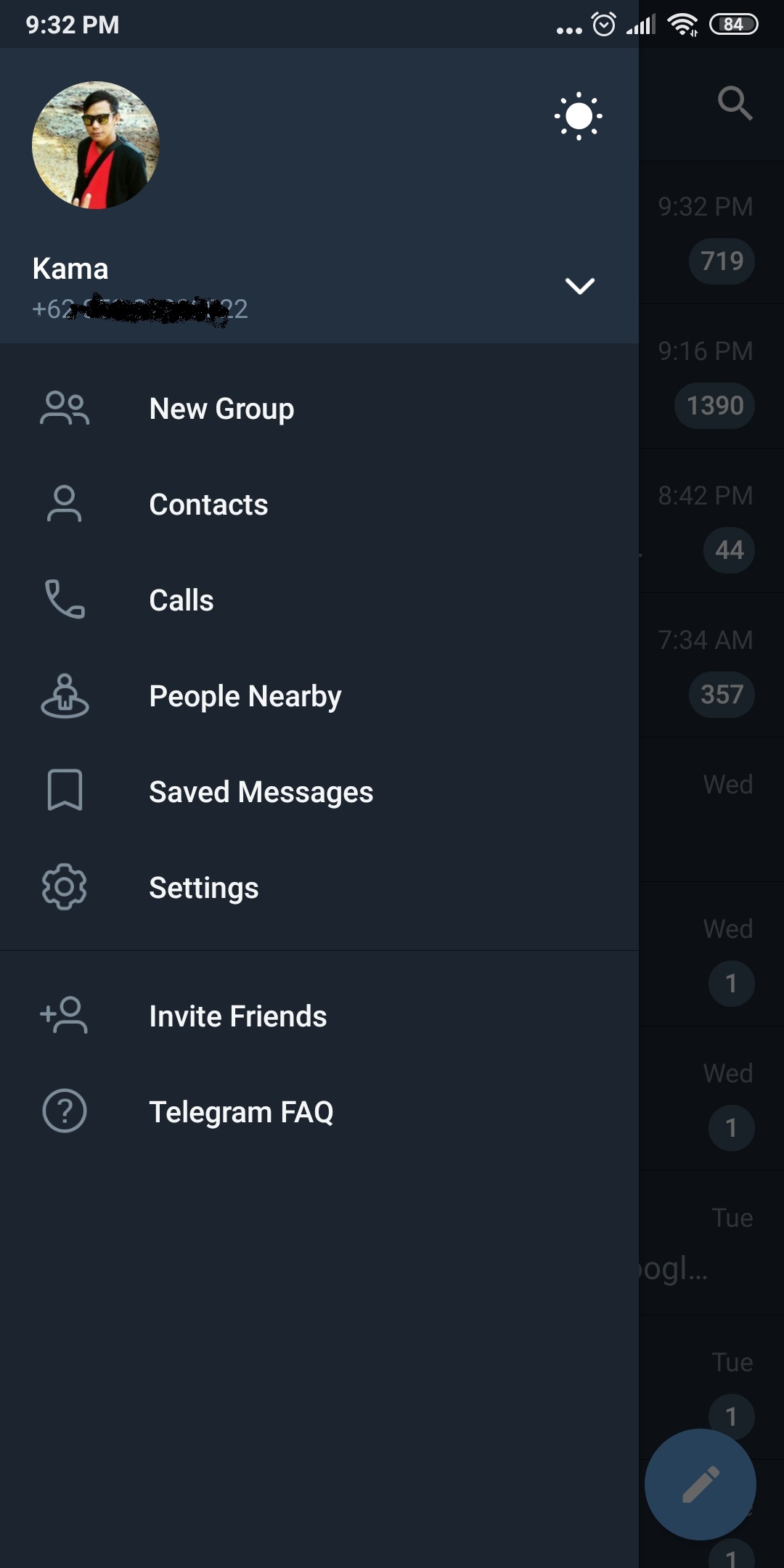
Task: Open Kama's profile picture
Action: coord(96,145)
